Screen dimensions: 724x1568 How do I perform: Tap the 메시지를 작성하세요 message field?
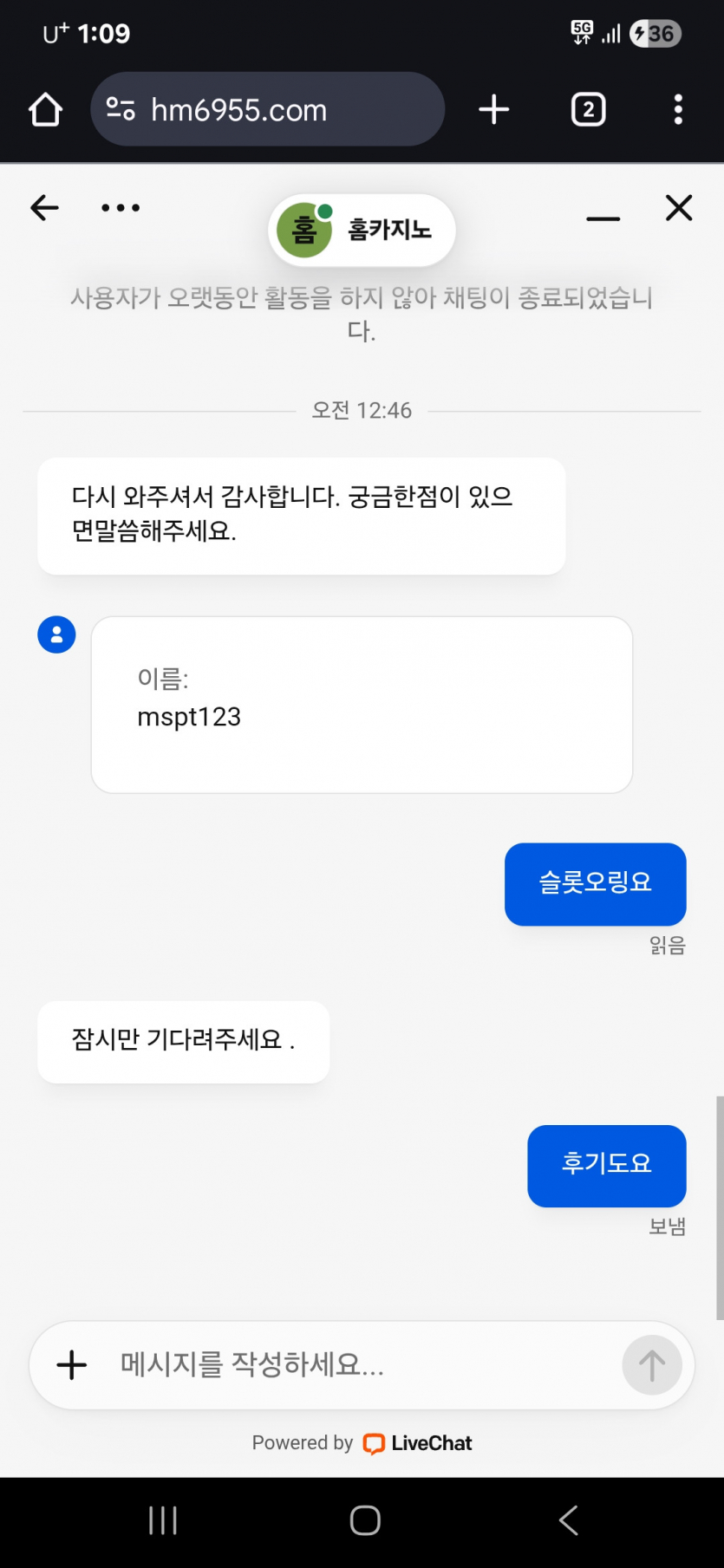[364, 1365]
